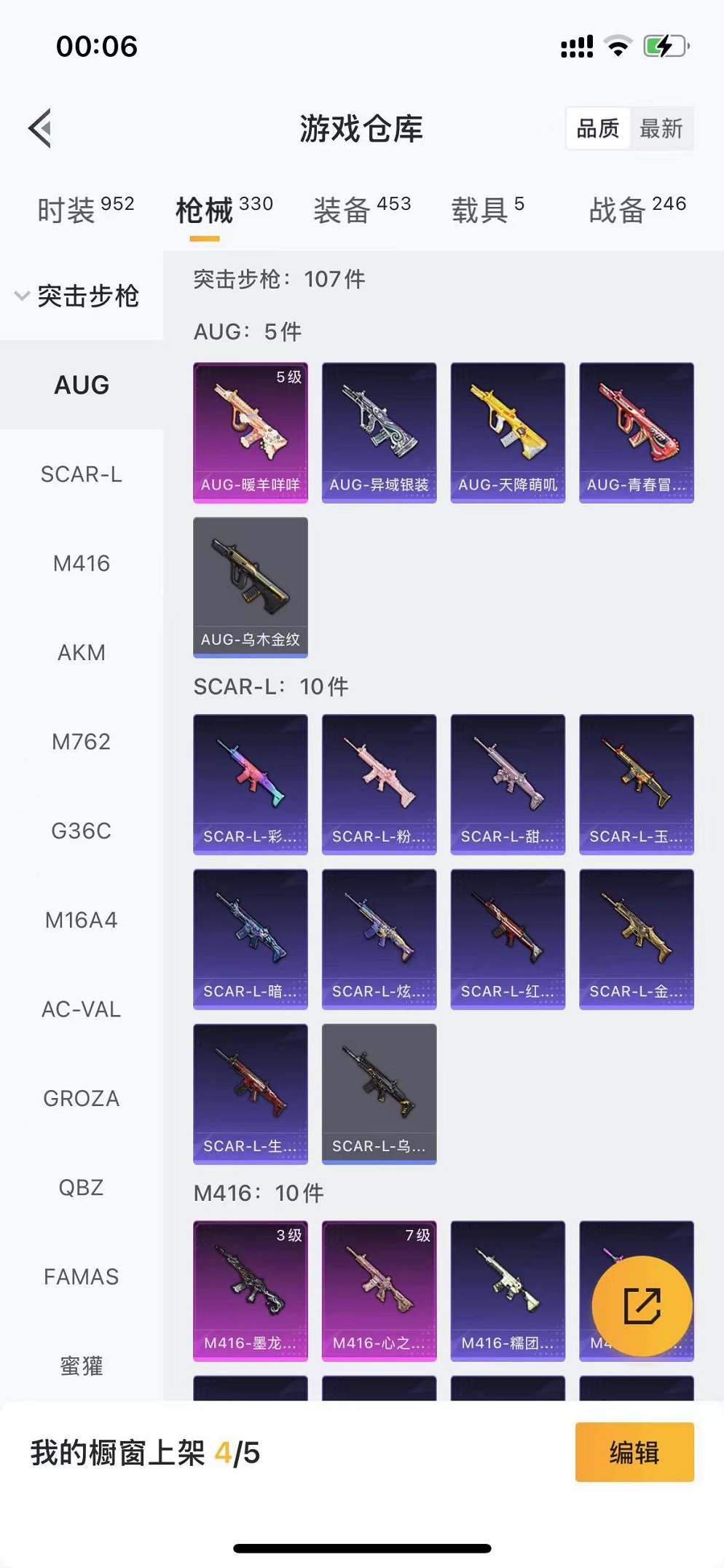This screenshot has width=724, height=1568.
Task: Select FAMAS in the sidebar
Action: [81, 1277]
